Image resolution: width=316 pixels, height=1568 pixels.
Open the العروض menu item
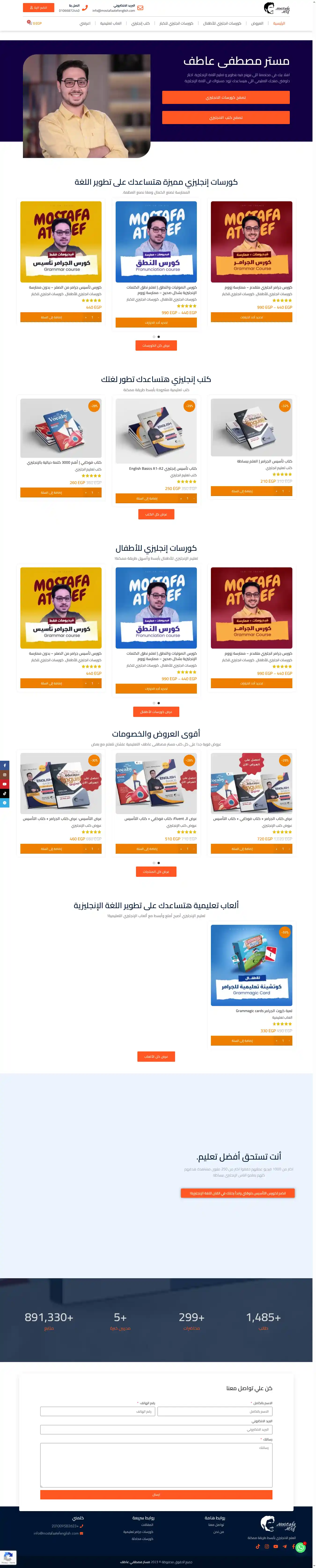[257, 23]
